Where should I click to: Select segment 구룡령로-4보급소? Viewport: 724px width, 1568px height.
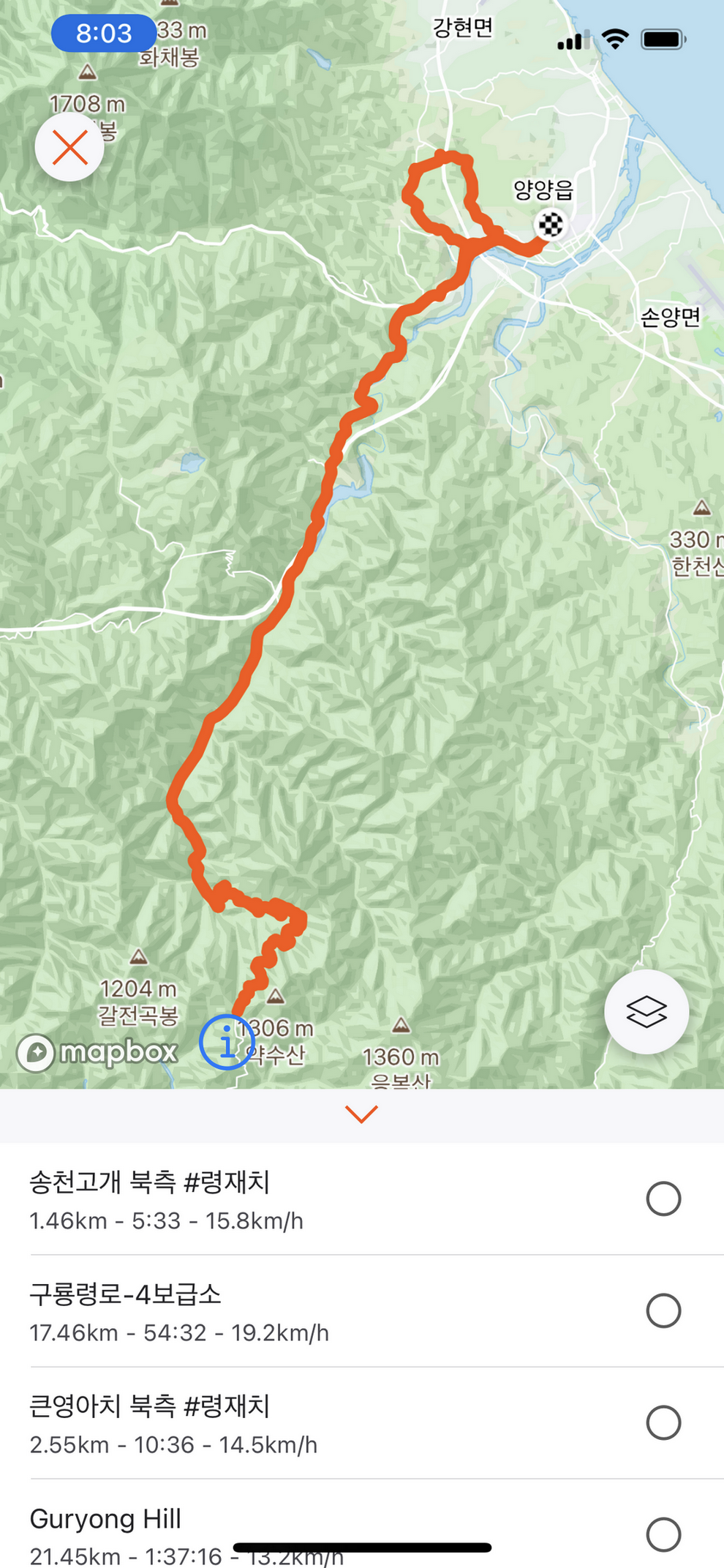coord(663,1310)
